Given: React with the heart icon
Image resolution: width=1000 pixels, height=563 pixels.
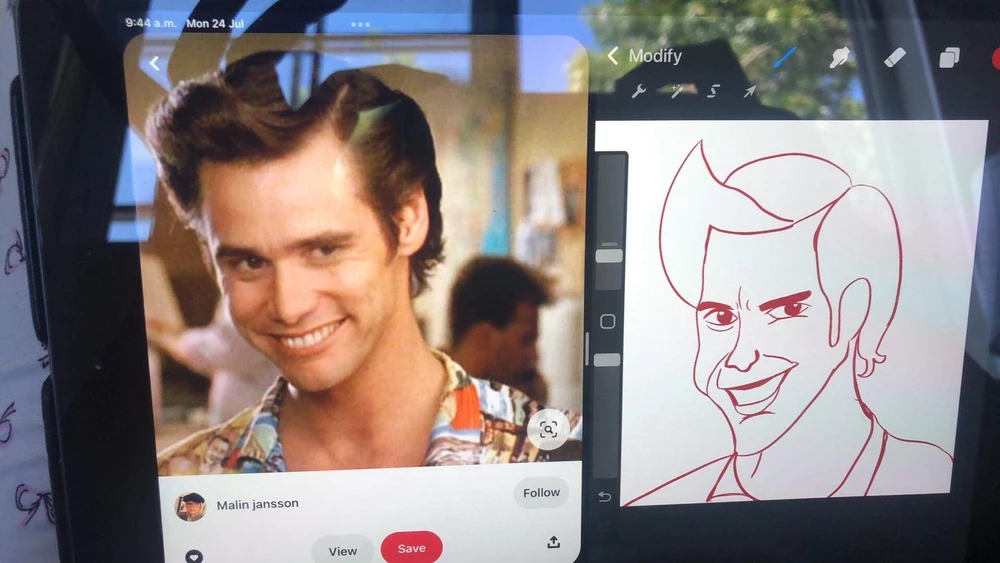Looking at the screenshot, I should coord(194,556).
